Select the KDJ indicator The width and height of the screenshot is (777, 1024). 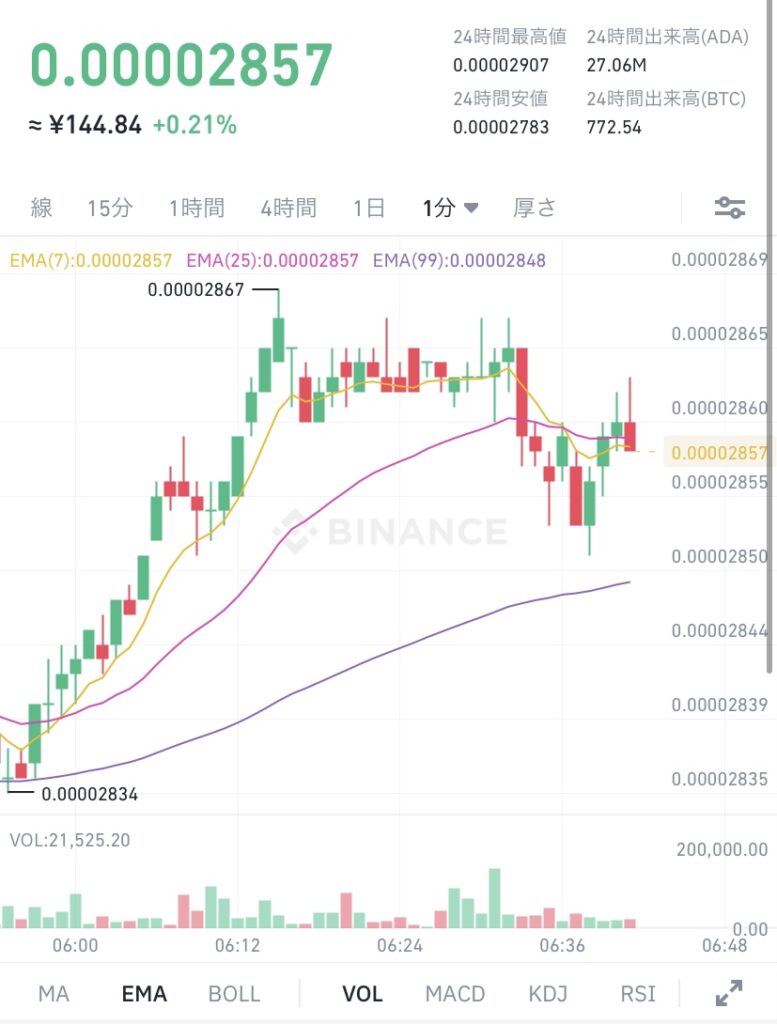tap(546, 993)
